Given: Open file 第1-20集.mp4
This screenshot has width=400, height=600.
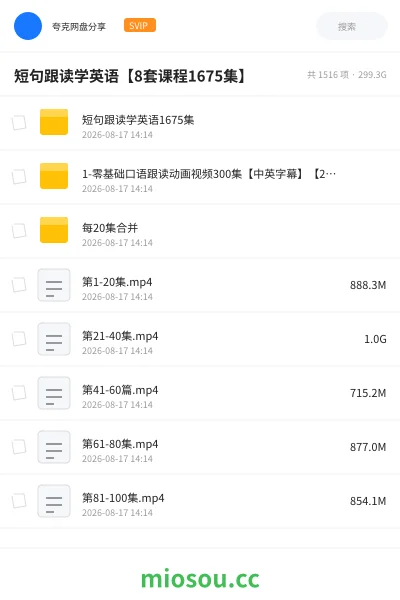Looking at the screenshot, I should (200, 285).
